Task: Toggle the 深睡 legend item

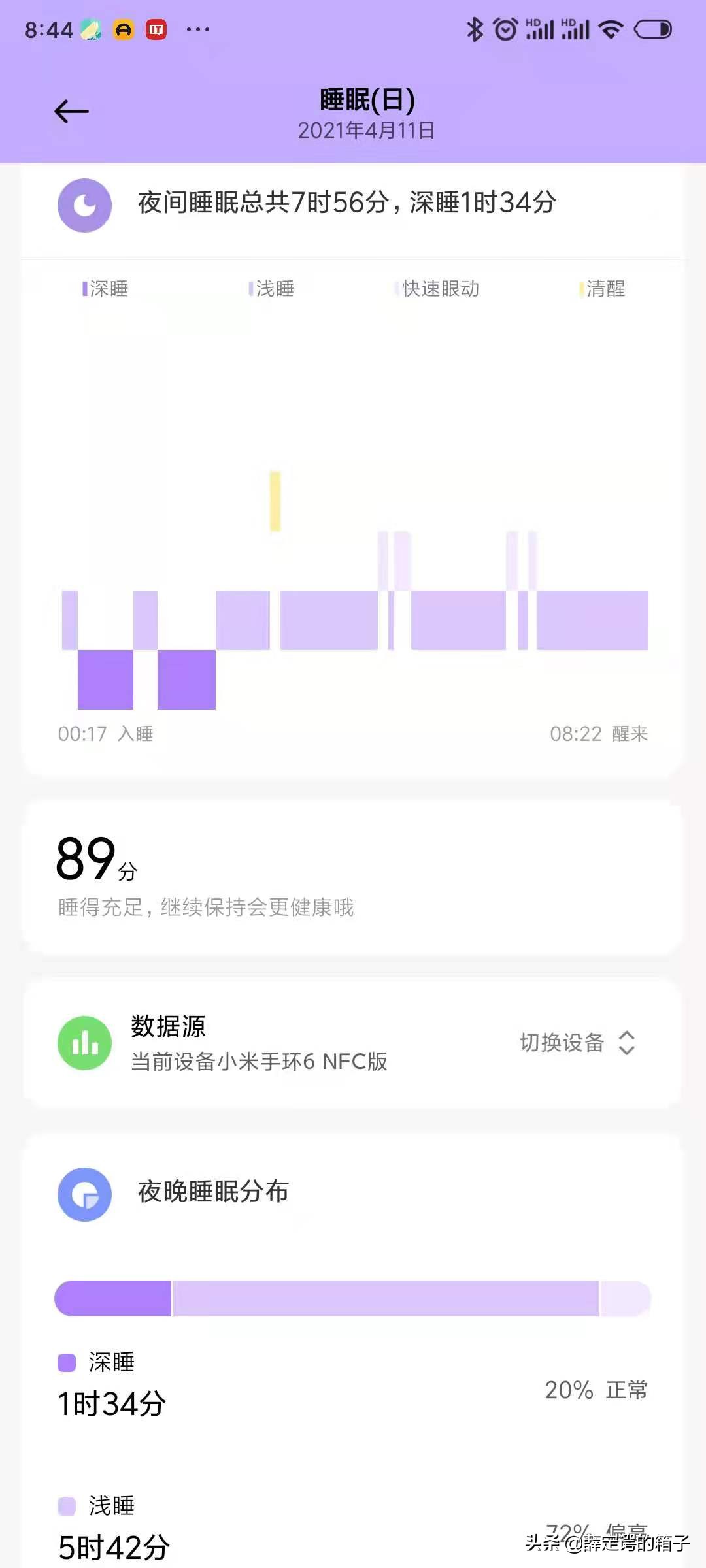Action: pyautogui.click(x=105, y=289)
